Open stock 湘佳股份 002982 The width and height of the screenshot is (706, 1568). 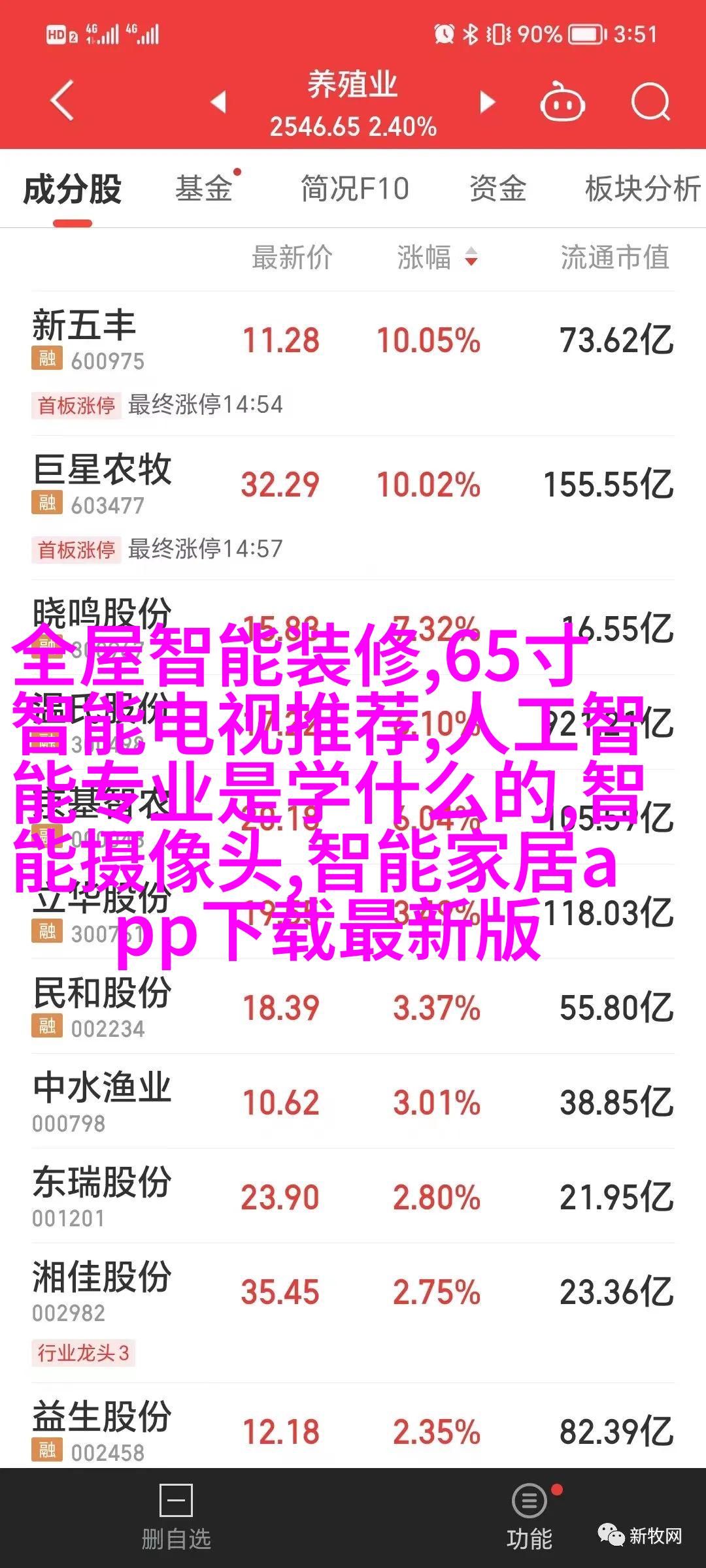coord(353,1313)
